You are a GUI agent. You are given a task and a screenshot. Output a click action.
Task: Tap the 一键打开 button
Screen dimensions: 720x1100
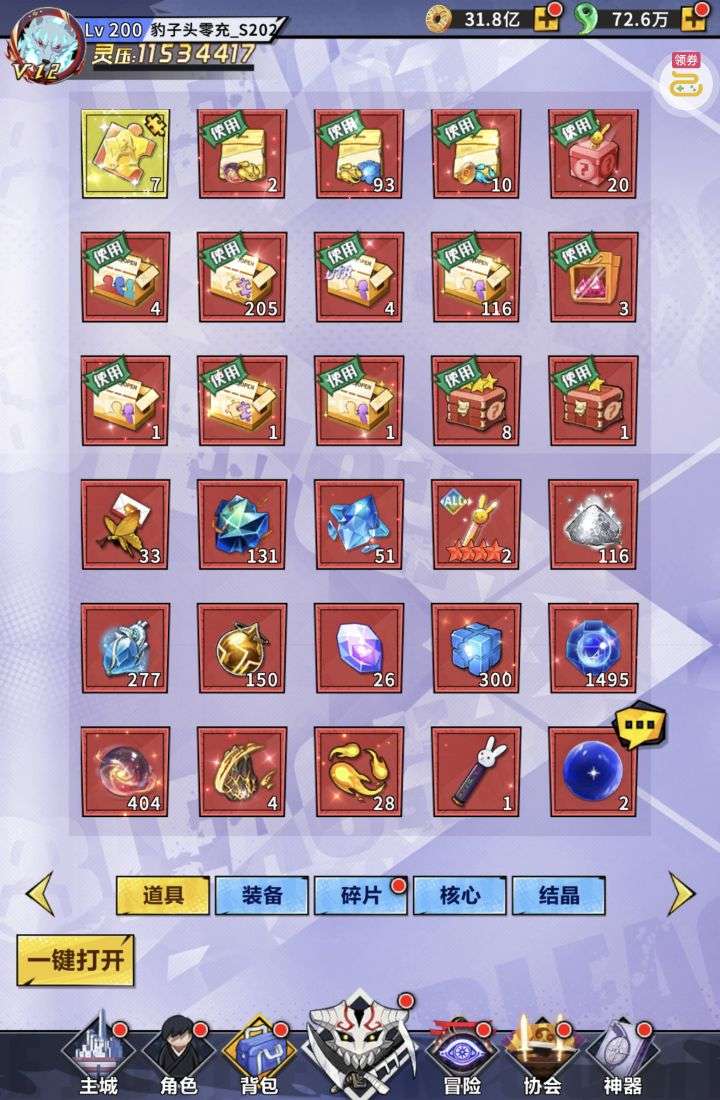(75, 960)
